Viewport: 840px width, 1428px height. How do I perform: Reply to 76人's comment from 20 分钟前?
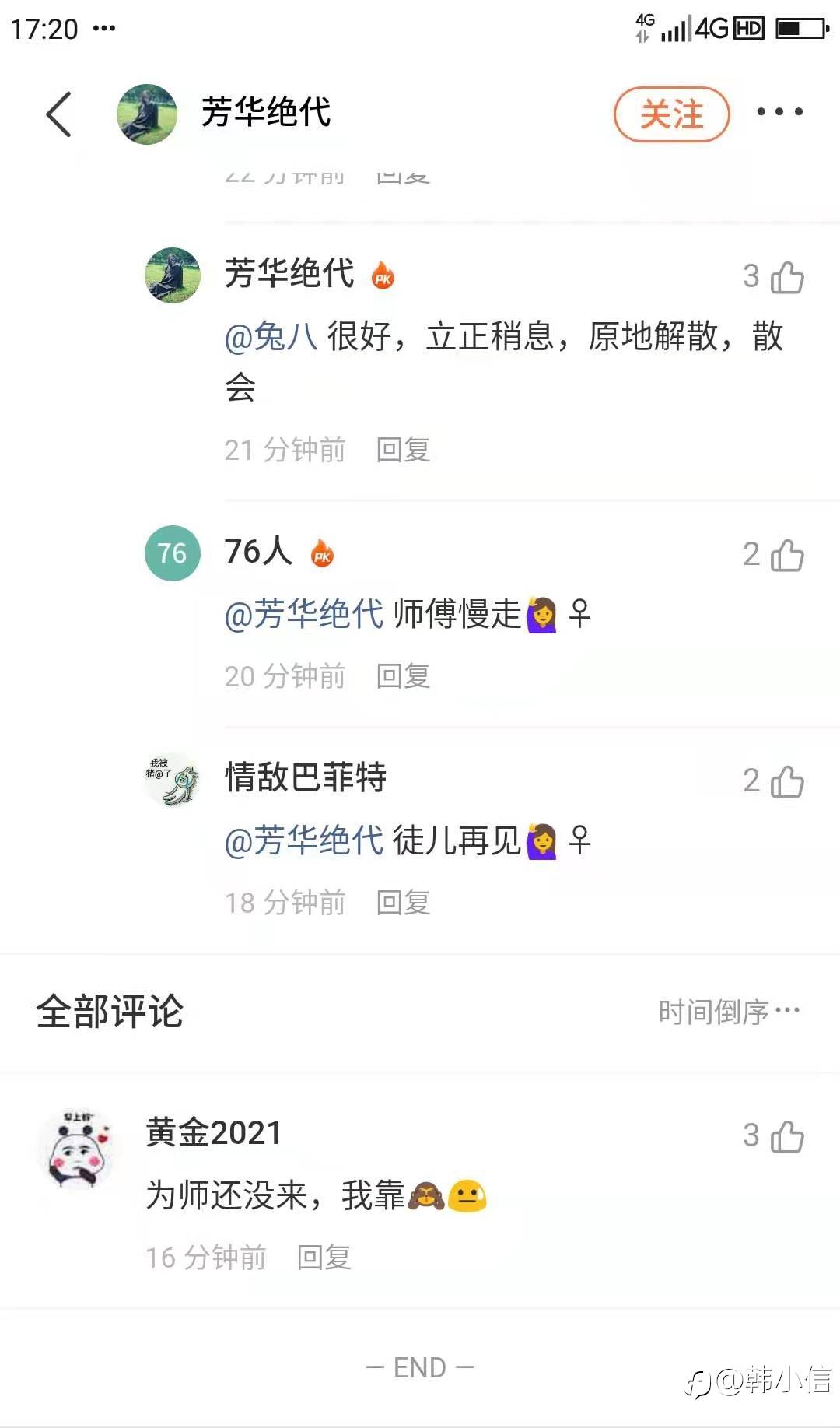[403, 676]
